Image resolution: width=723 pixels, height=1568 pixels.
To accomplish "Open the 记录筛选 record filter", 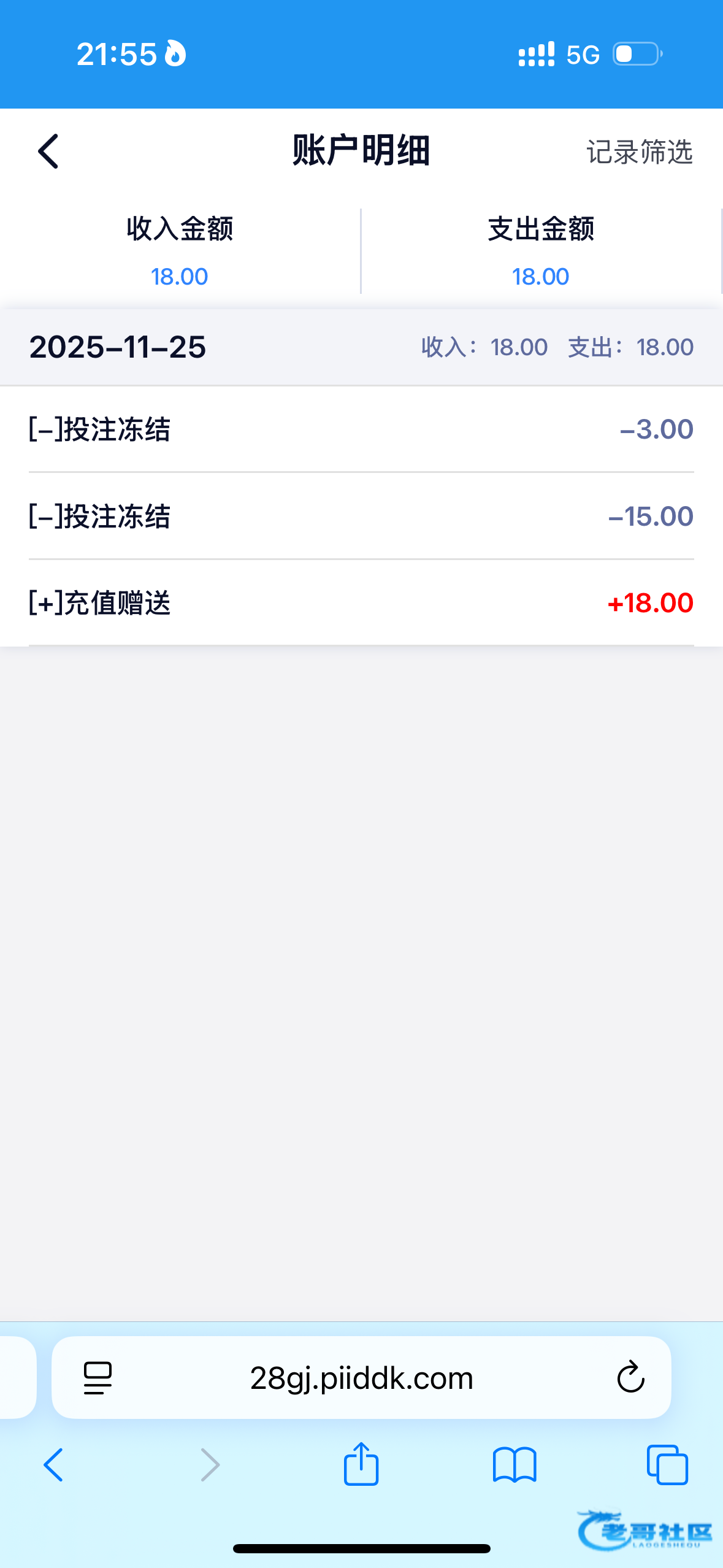I will tap(639, 152).
